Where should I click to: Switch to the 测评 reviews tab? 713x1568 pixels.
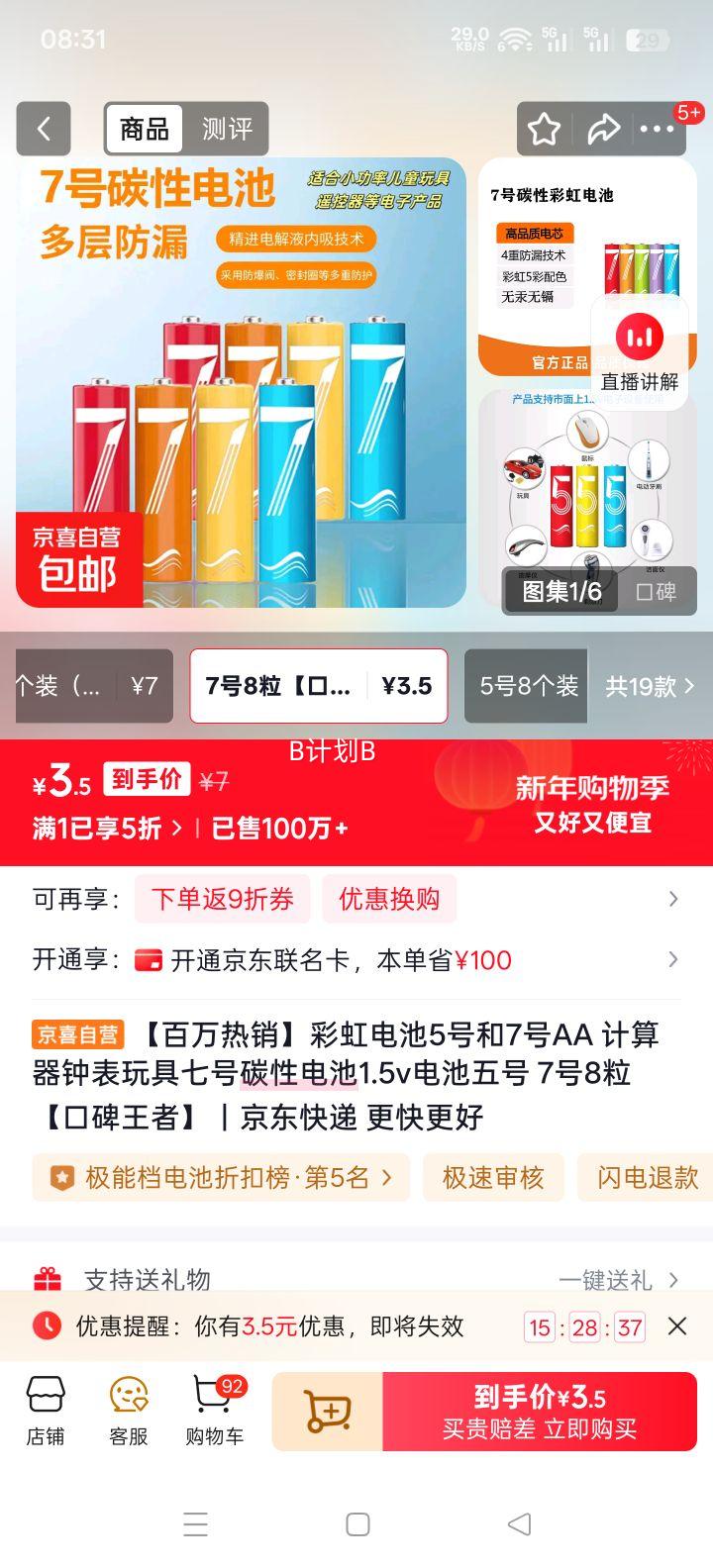click(x=226, y=129)
